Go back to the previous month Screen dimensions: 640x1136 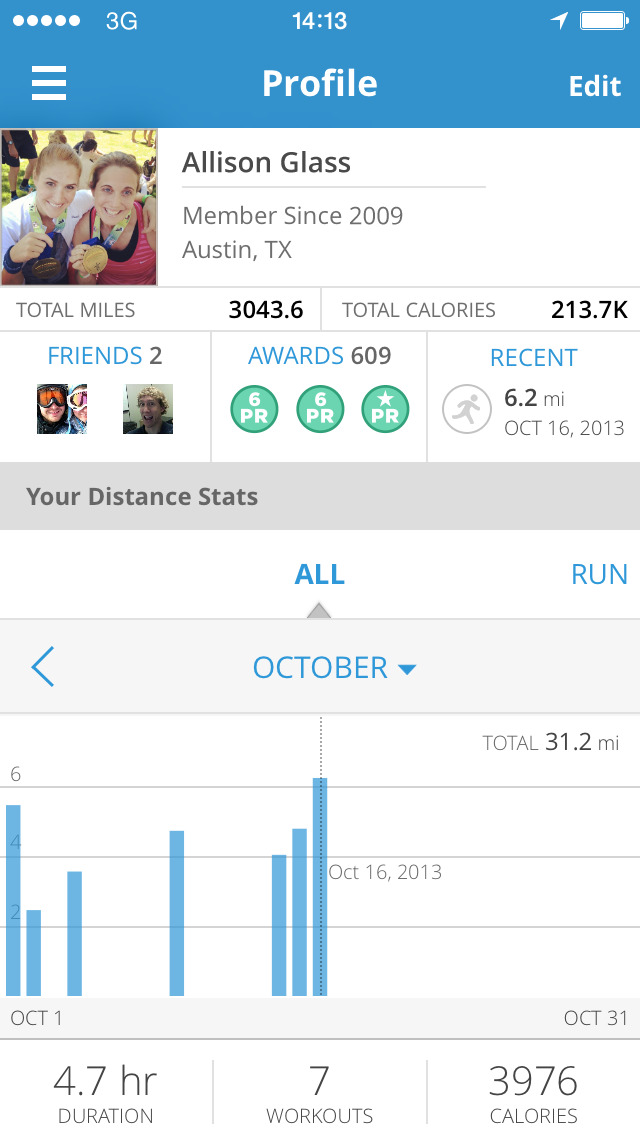coord(43,667)
